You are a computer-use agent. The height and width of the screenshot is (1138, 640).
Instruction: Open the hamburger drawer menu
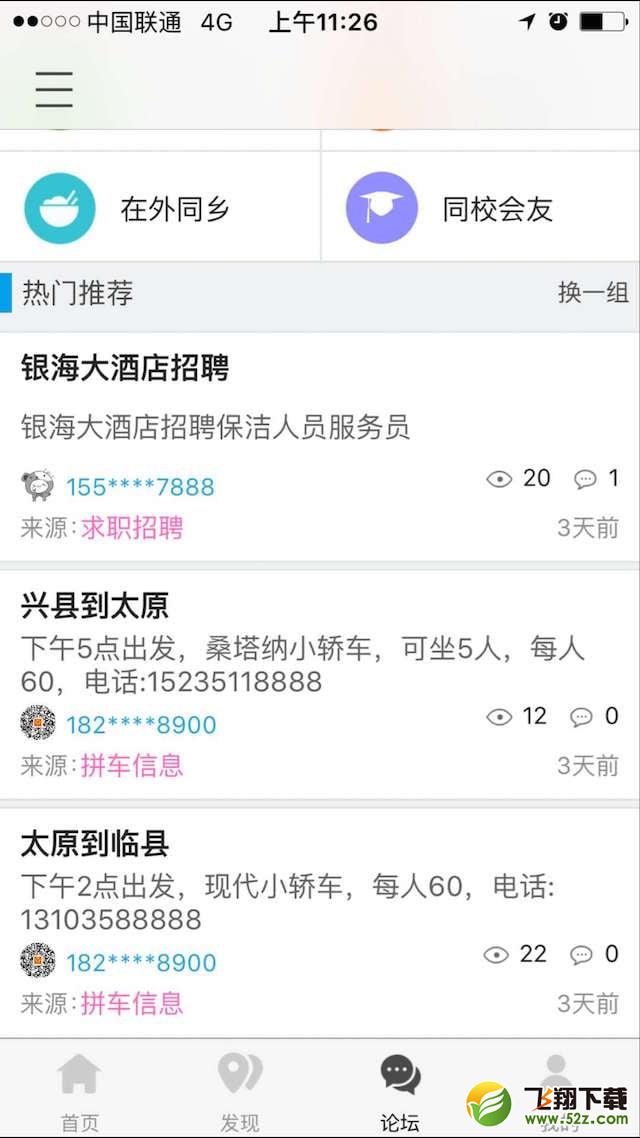coord(54,90)
